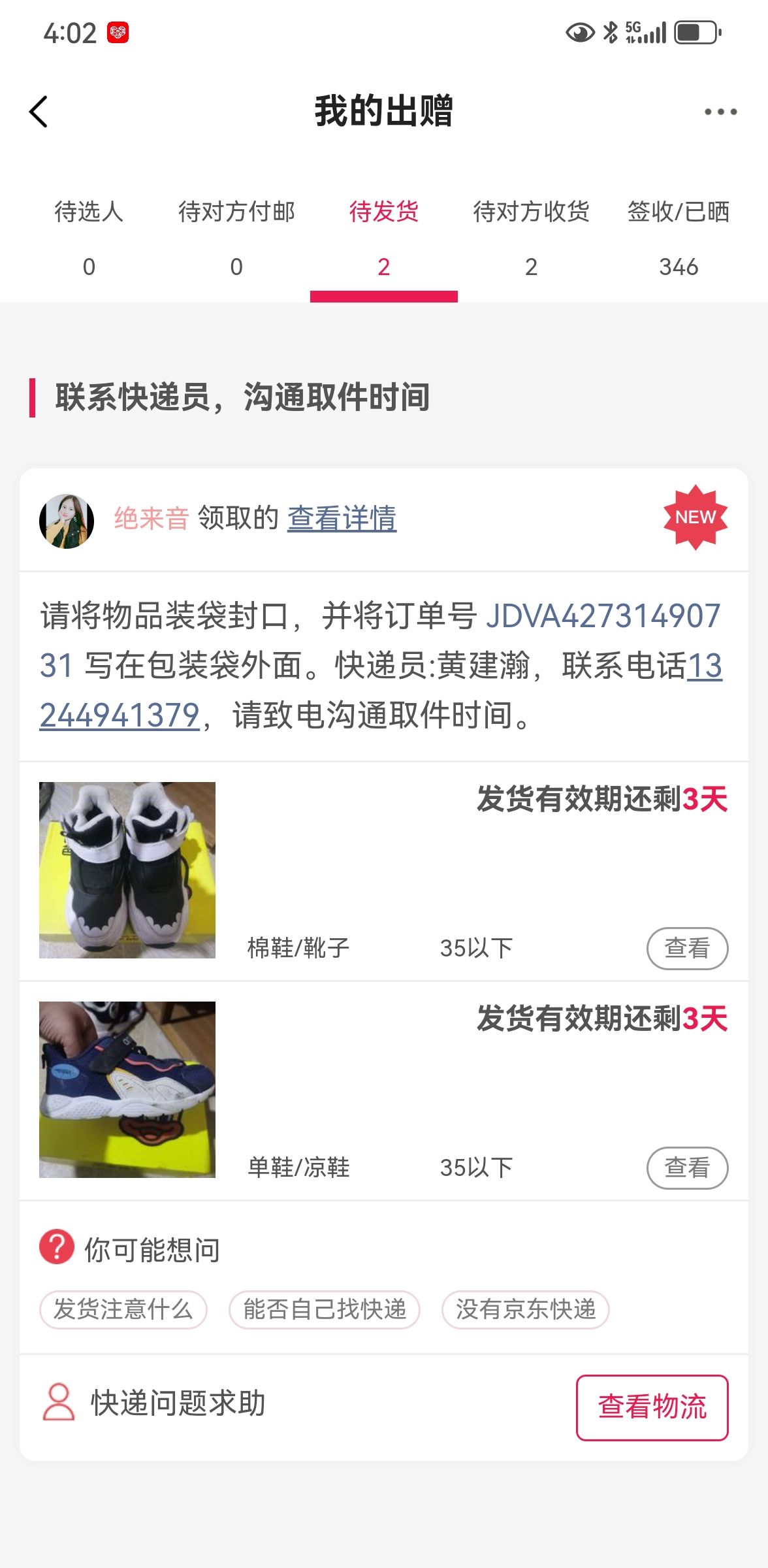Open the 查看详情 link
The width and height of the screenshot is (768, 1568).
click(342, 518)
